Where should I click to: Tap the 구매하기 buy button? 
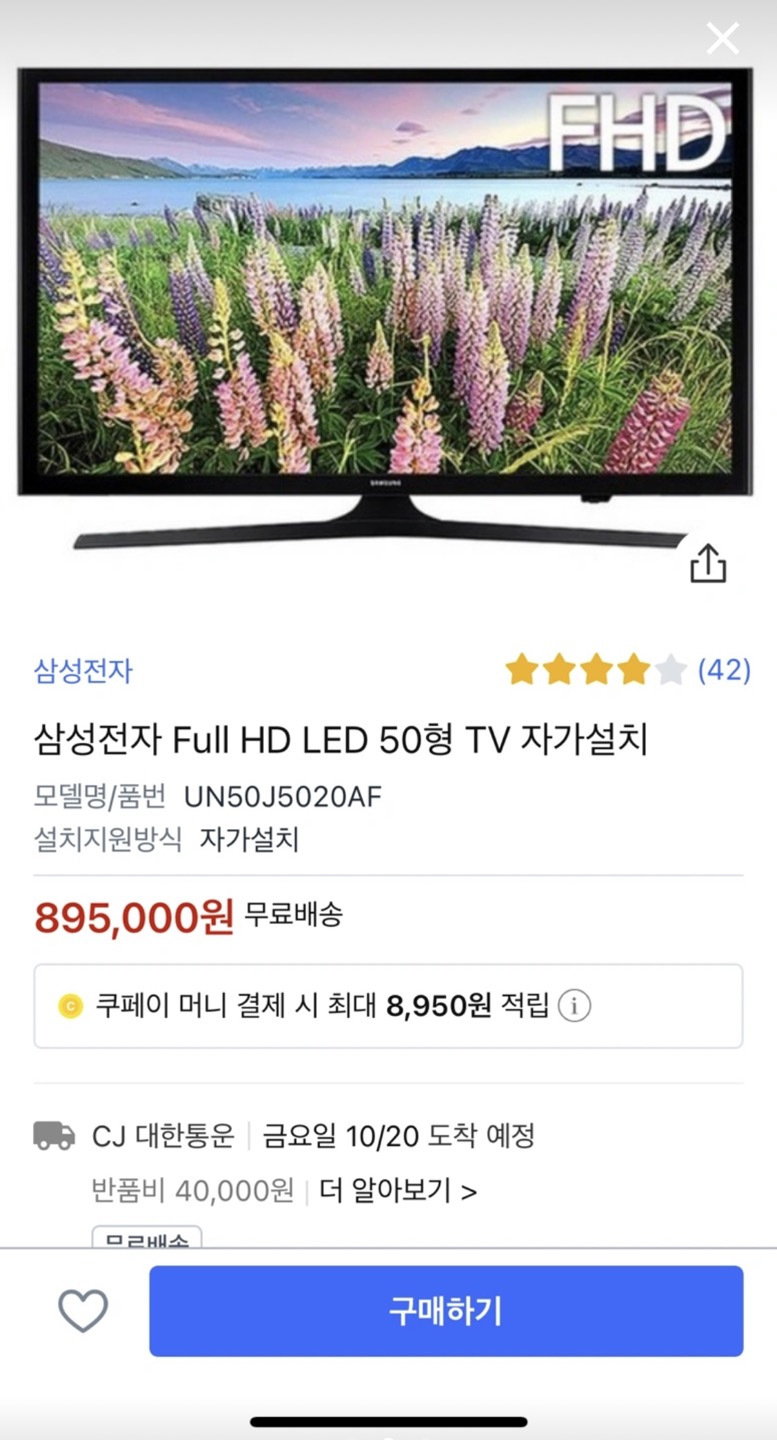click(x=446, y=1311)
